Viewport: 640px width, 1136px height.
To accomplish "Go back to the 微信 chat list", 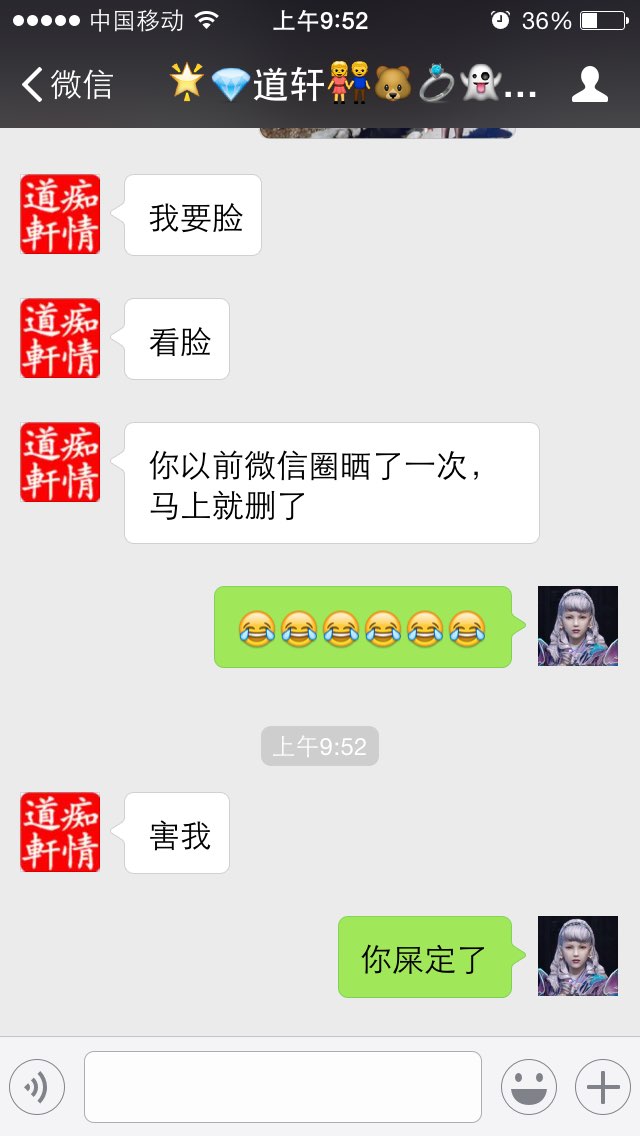I will pos(67,84).
